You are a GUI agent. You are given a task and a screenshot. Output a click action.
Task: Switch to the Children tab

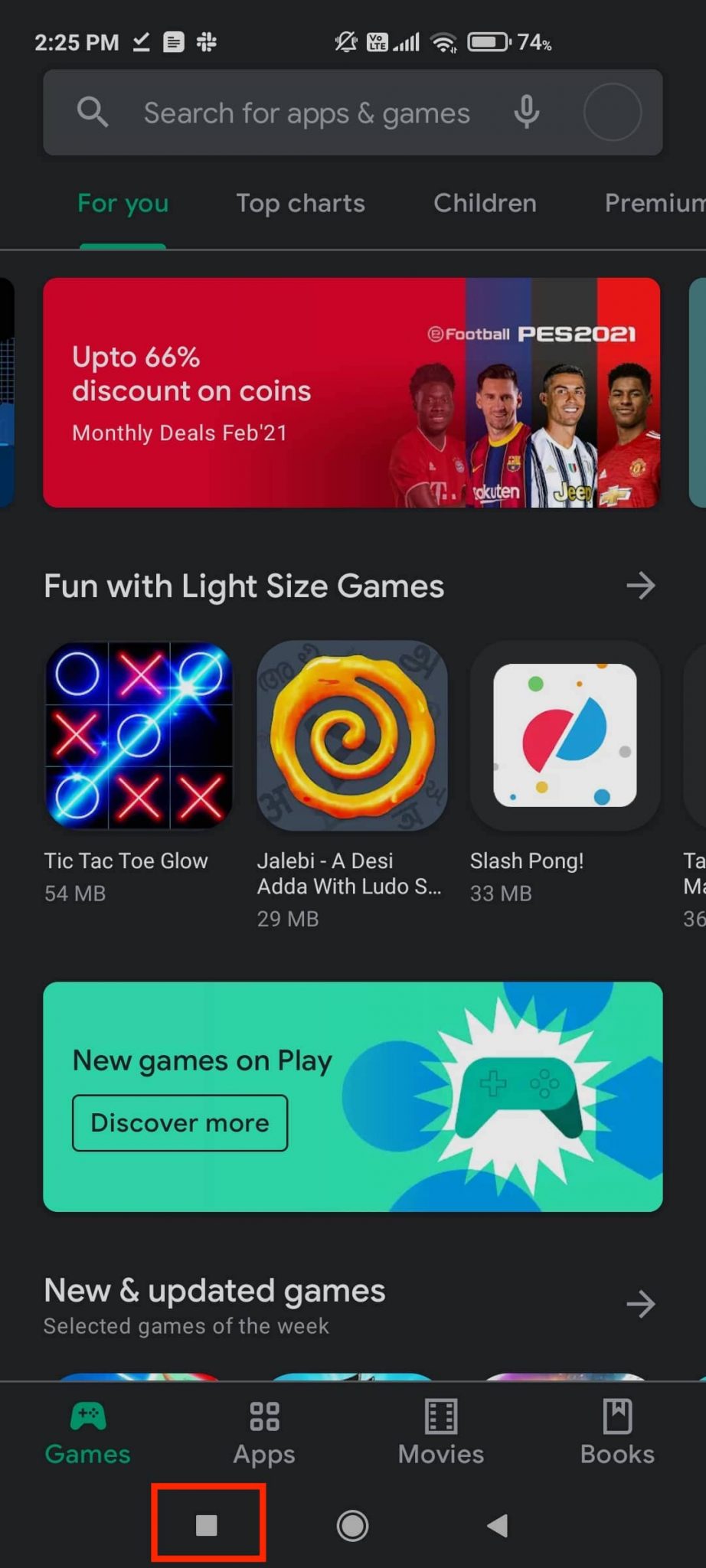(x=485, y=203)
